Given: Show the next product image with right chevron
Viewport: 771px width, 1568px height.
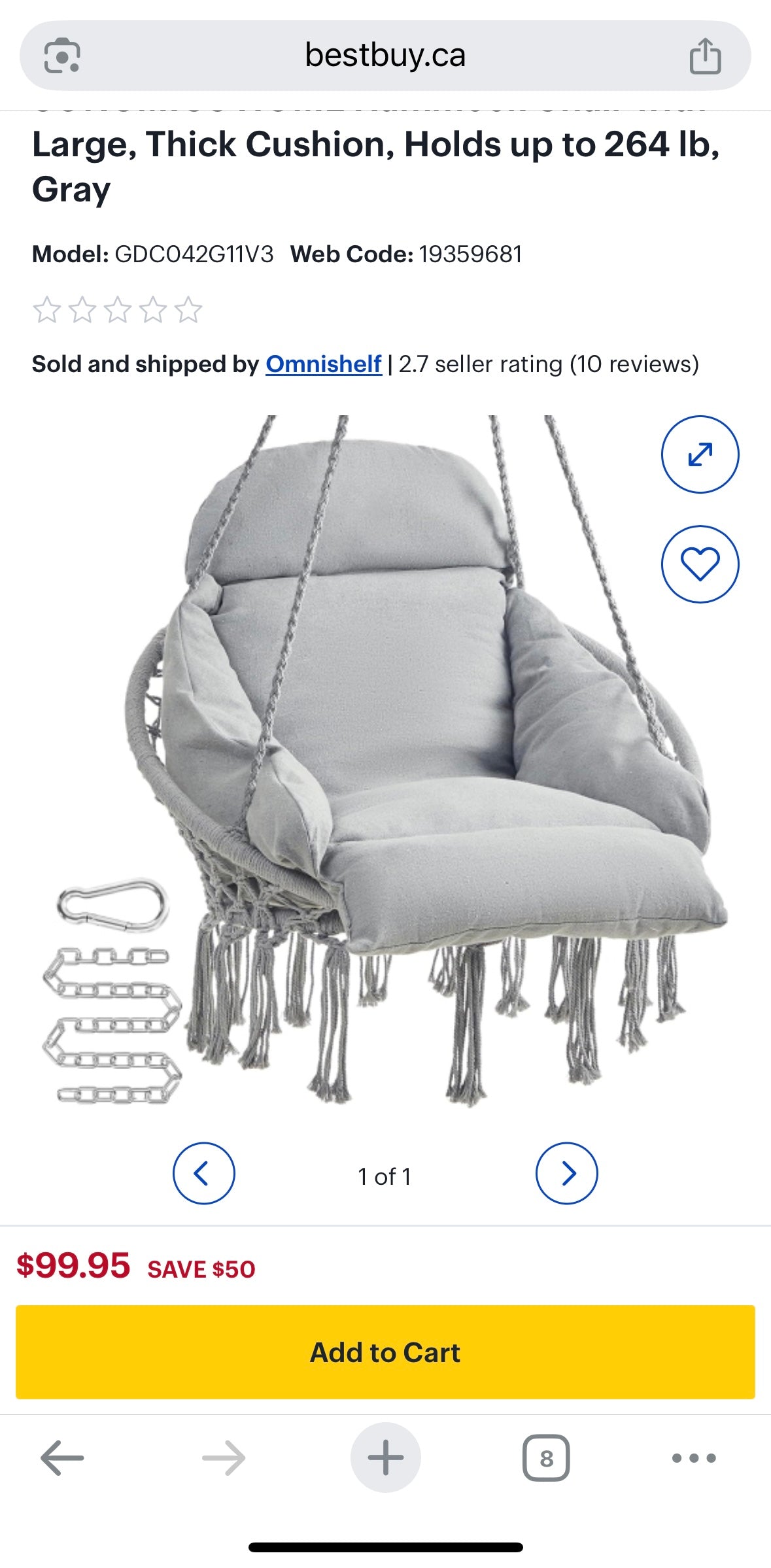Looking at the screenshot, I should click(569, 1174).
